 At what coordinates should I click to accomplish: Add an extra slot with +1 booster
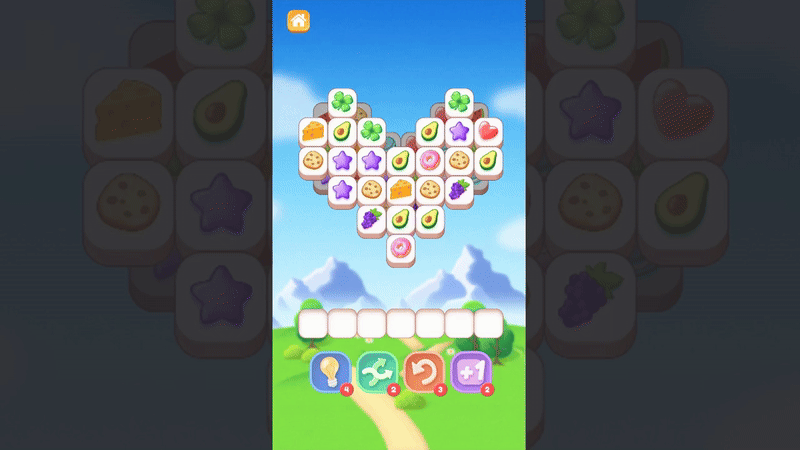pos(470,371)
